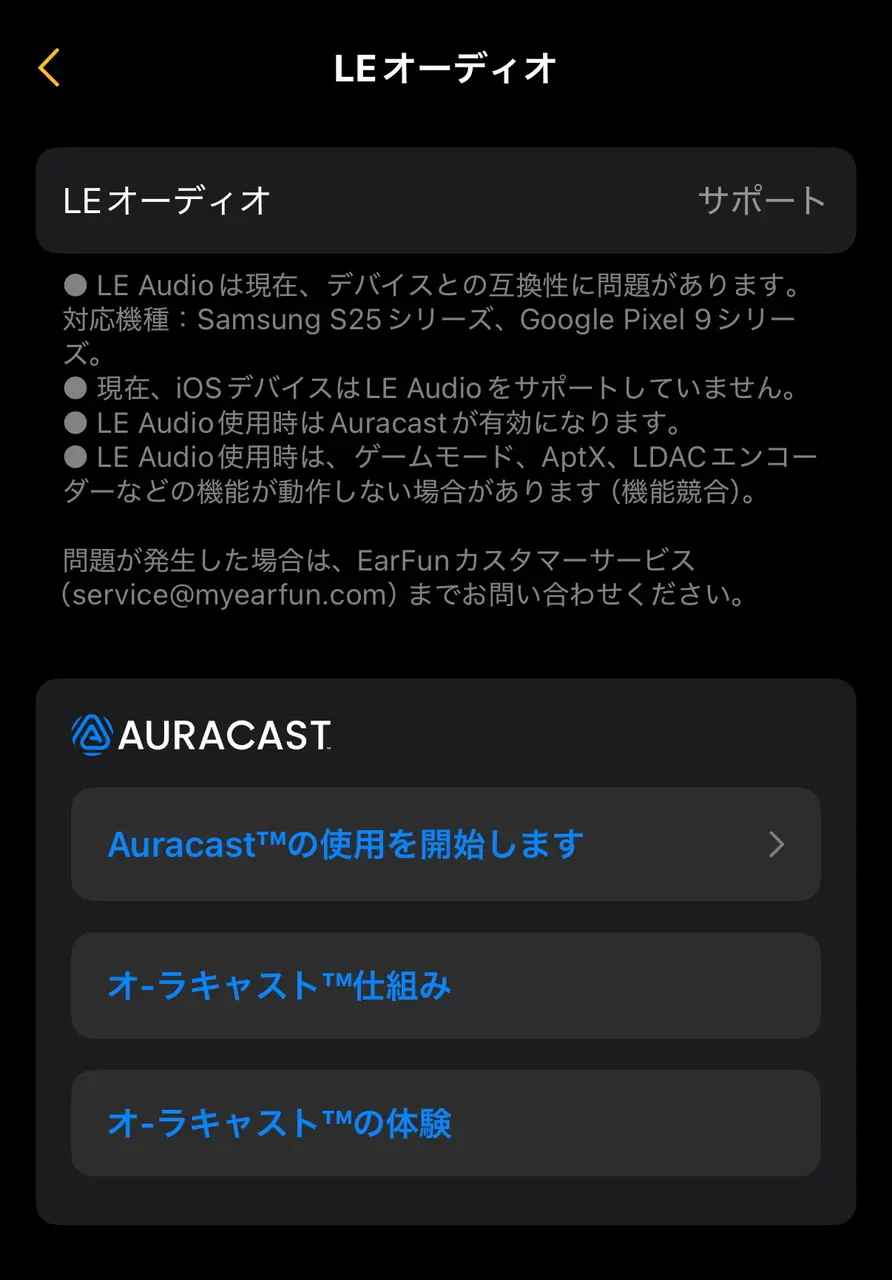Screen dimensions: 892x1280
Task: Expand オ-ラキャスト™の体験 entry
Action: 445,1124
